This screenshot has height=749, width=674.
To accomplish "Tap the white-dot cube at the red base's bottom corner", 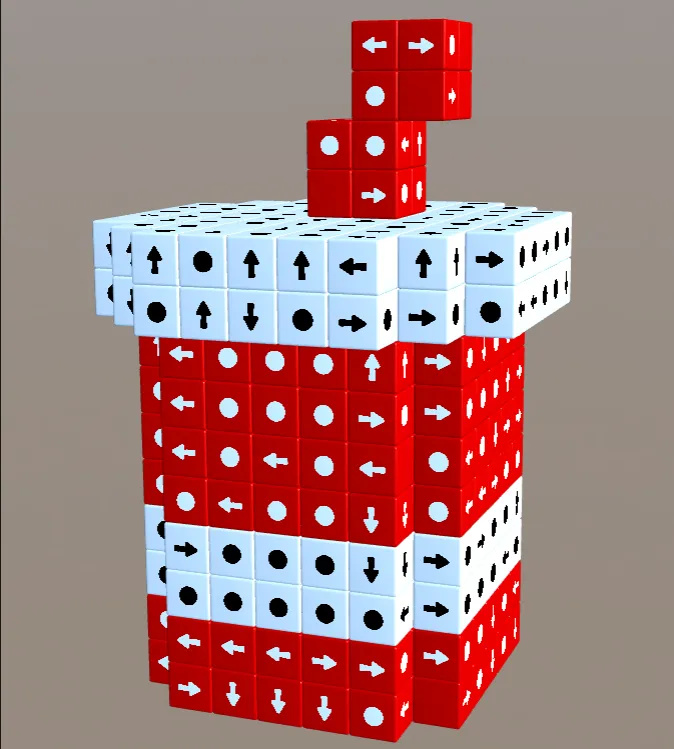I will click(x=372, y=714).
